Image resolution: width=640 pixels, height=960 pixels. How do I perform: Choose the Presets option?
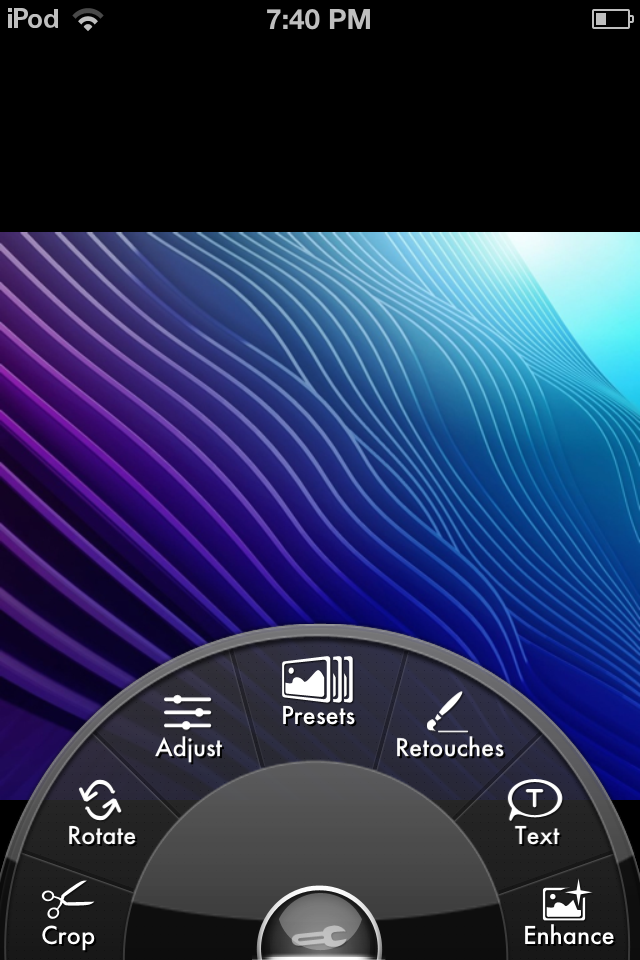[318, 692]
